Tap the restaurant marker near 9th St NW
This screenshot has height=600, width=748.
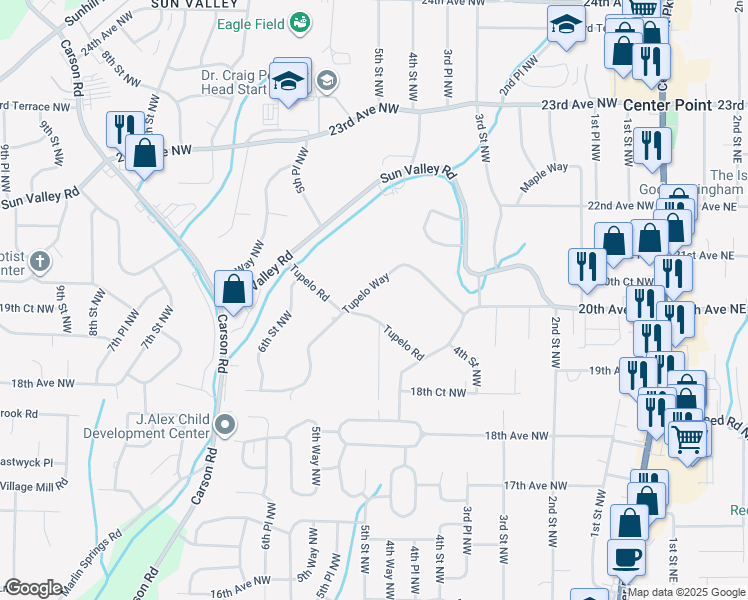[123, 129]
